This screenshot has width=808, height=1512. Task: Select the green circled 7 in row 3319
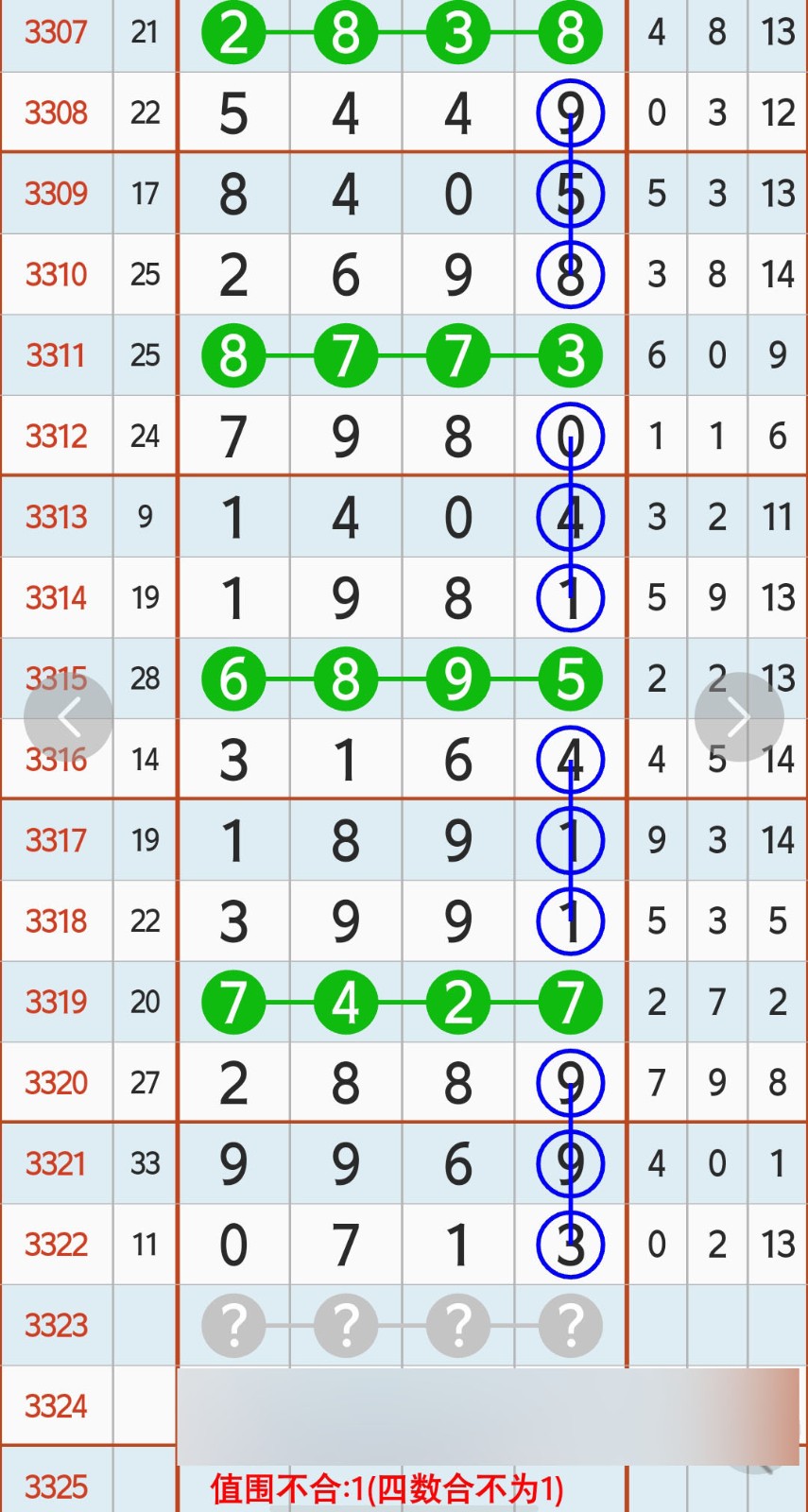(233, 1002)
